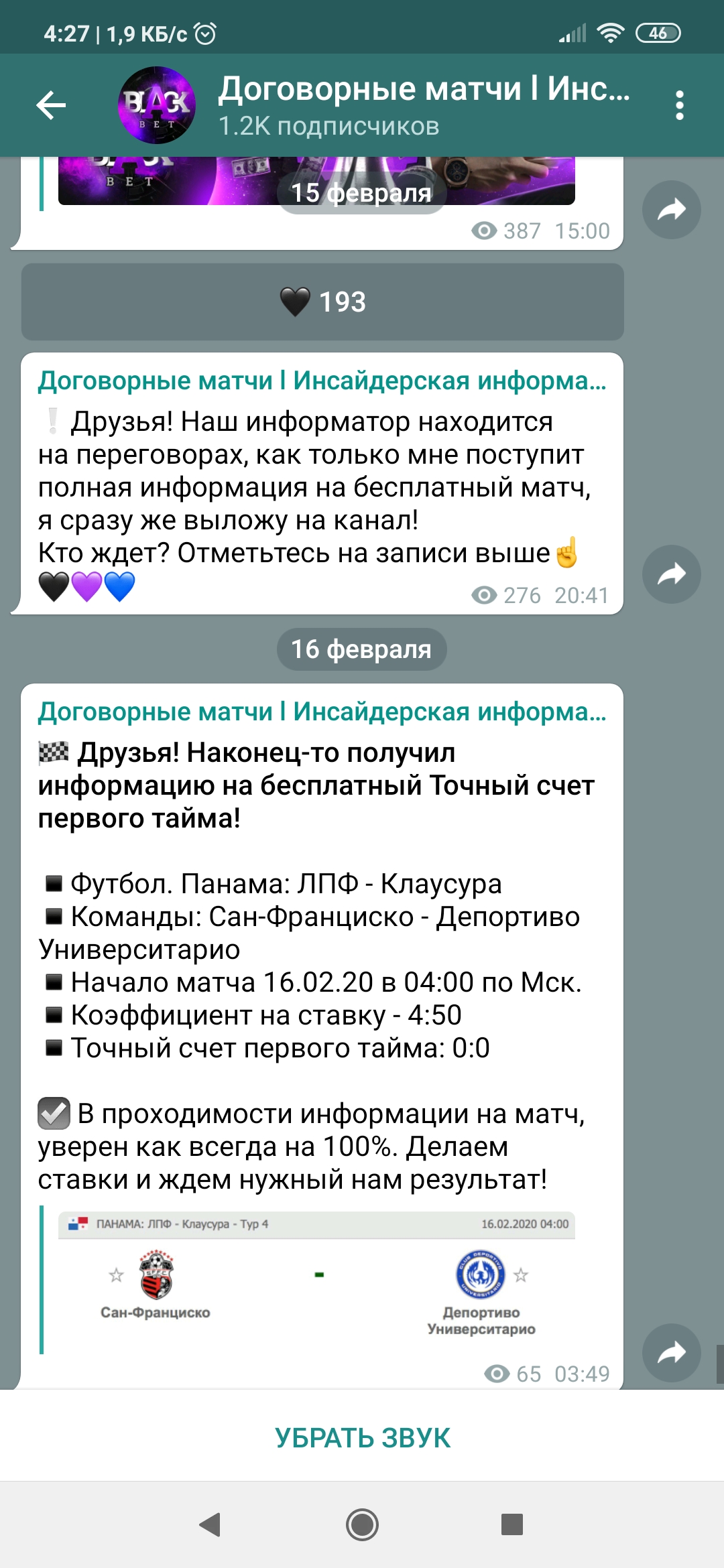The width and height of the screenshot is (724, 1568).
Task: Forward the San Francisco match prediction post
Action: pyautogui.click(x=671, y=1353)
